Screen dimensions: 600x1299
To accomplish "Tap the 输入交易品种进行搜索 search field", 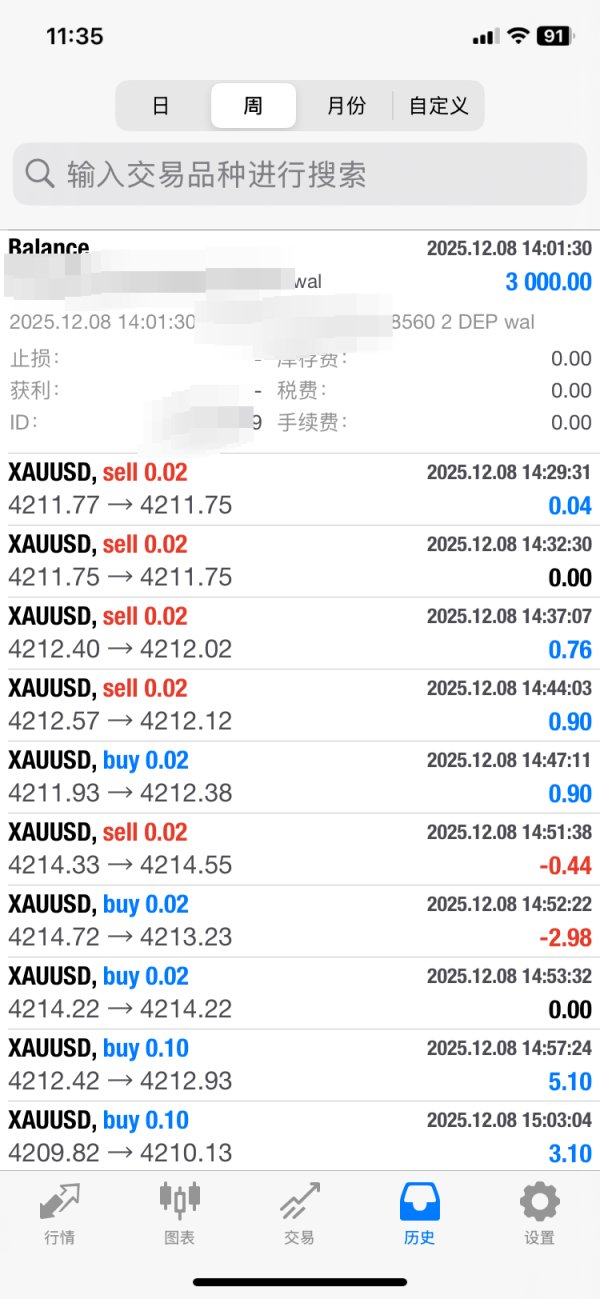I will click(x=300, y=174).
